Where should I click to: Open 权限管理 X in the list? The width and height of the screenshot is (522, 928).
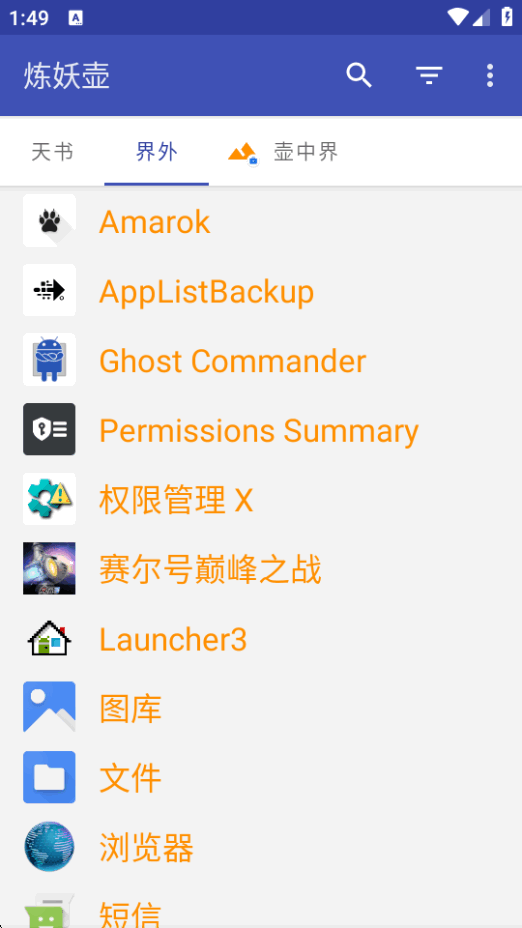click(261, 499)
